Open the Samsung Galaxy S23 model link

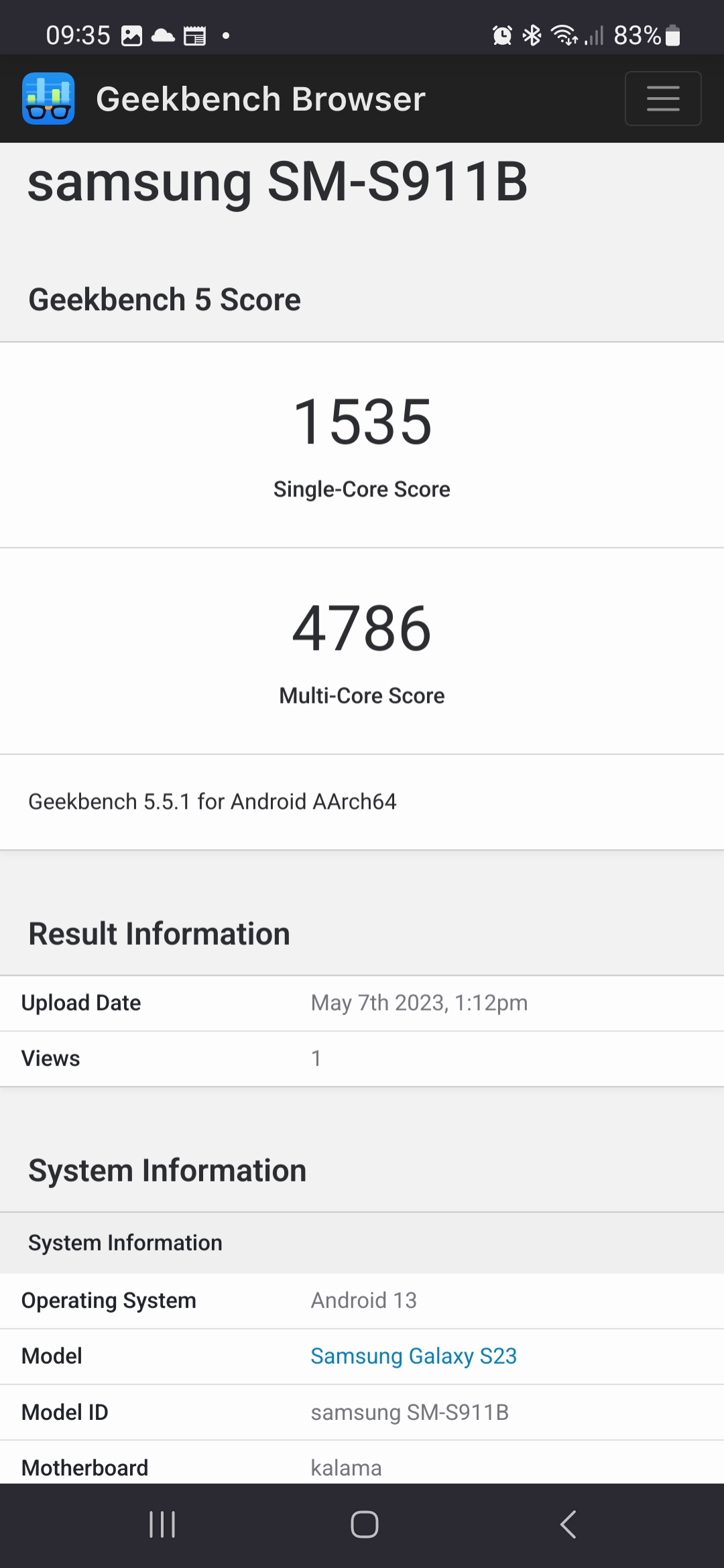tap(413, 1356)
